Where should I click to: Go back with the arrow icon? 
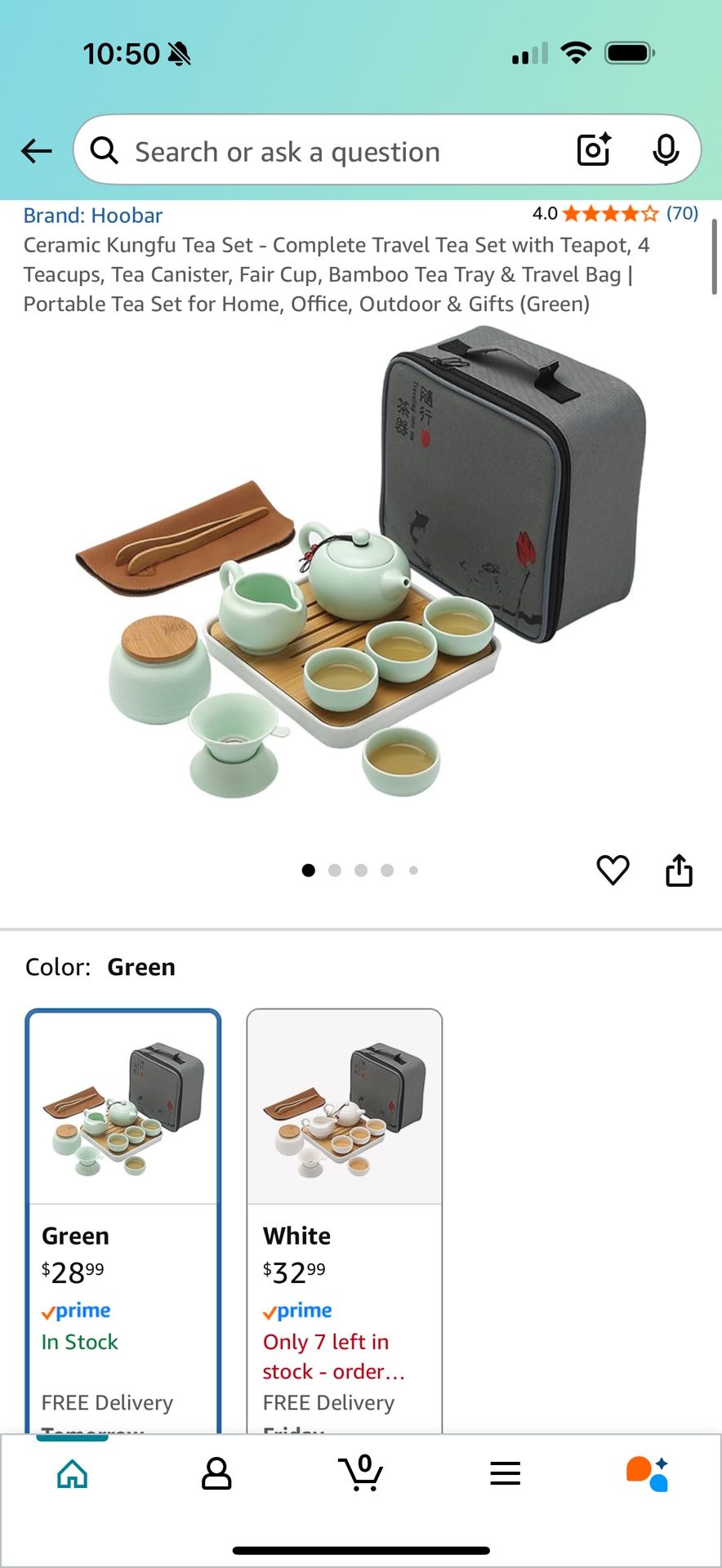pos(37,151)
